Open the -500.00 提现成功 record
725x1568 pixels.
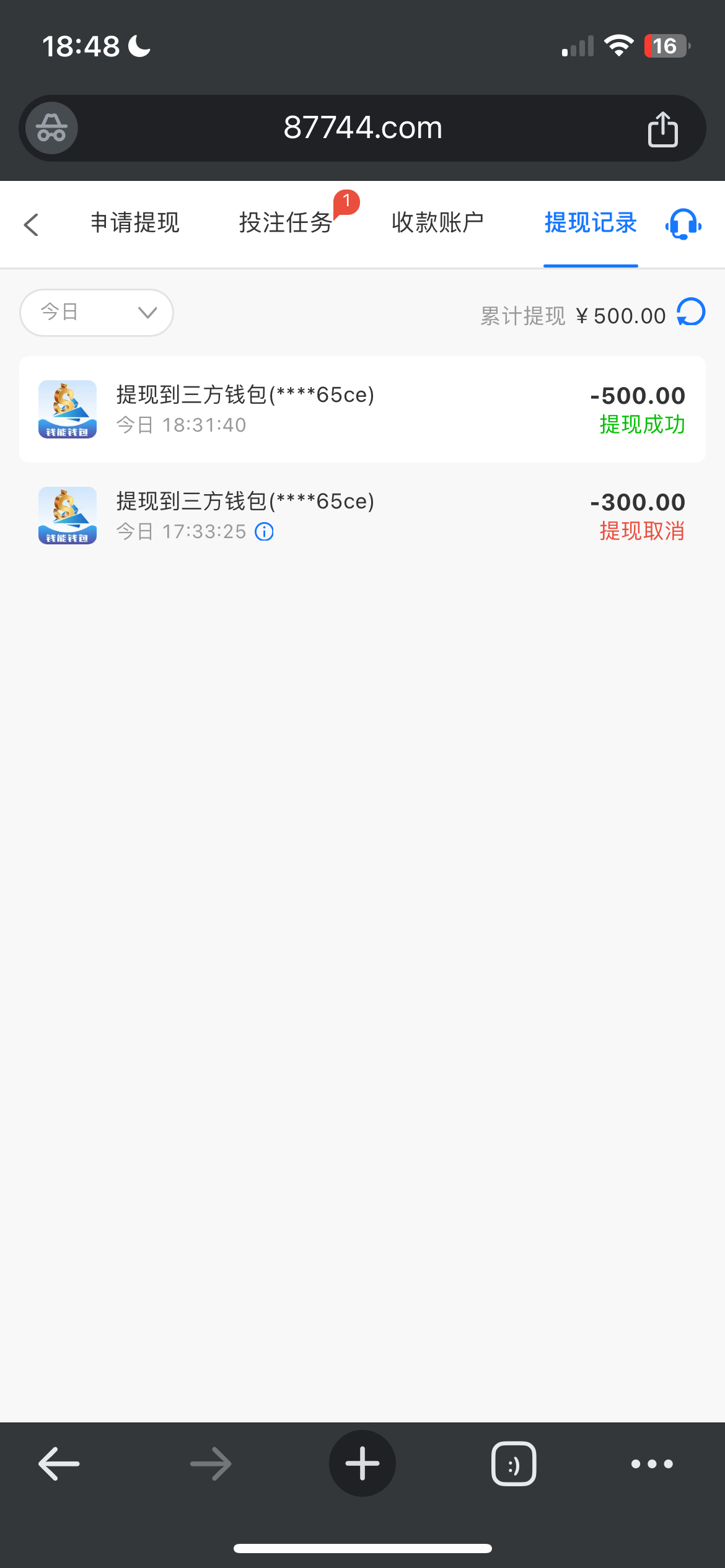[362, 409]
